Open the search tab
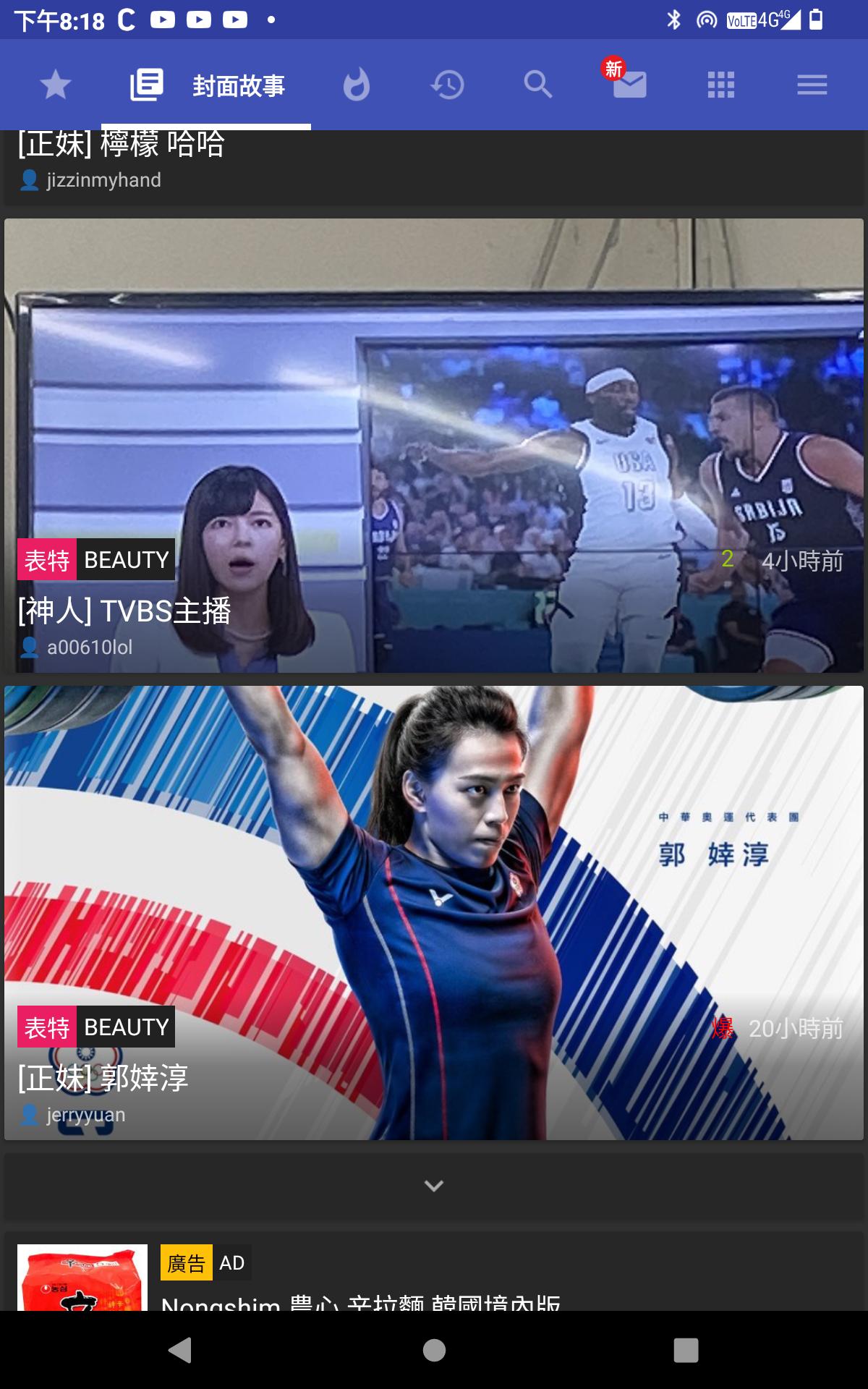Screen dimensions: 868x1389 538,85
